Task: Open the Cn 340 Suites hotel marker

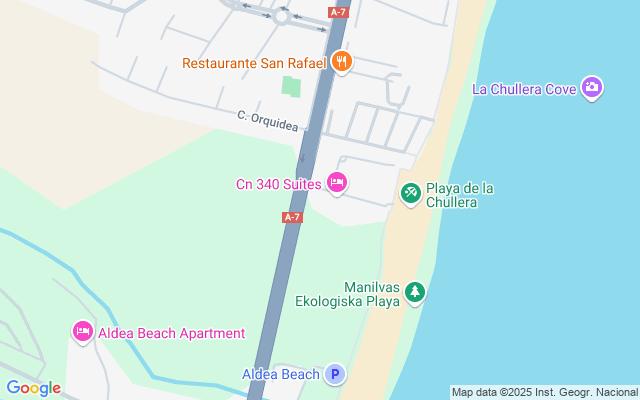Action: click(337, 182)
